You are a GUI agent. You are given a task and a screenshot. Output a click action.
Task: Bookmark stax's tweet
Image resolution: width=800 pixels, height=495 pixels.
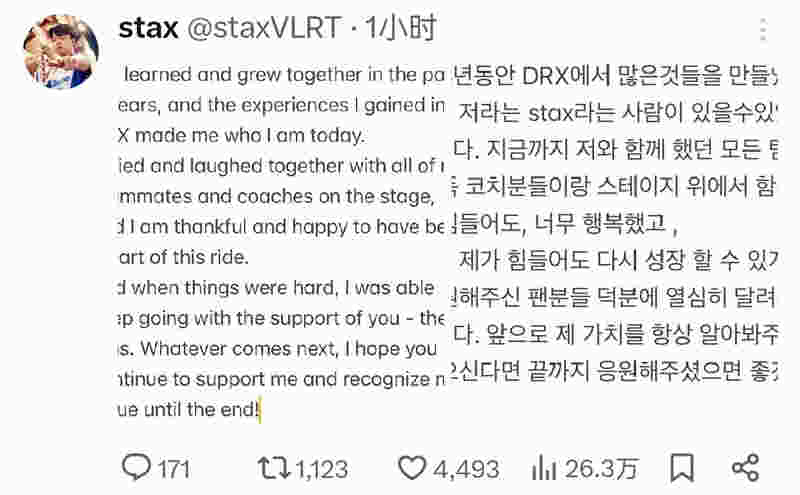tap(682, 467)
